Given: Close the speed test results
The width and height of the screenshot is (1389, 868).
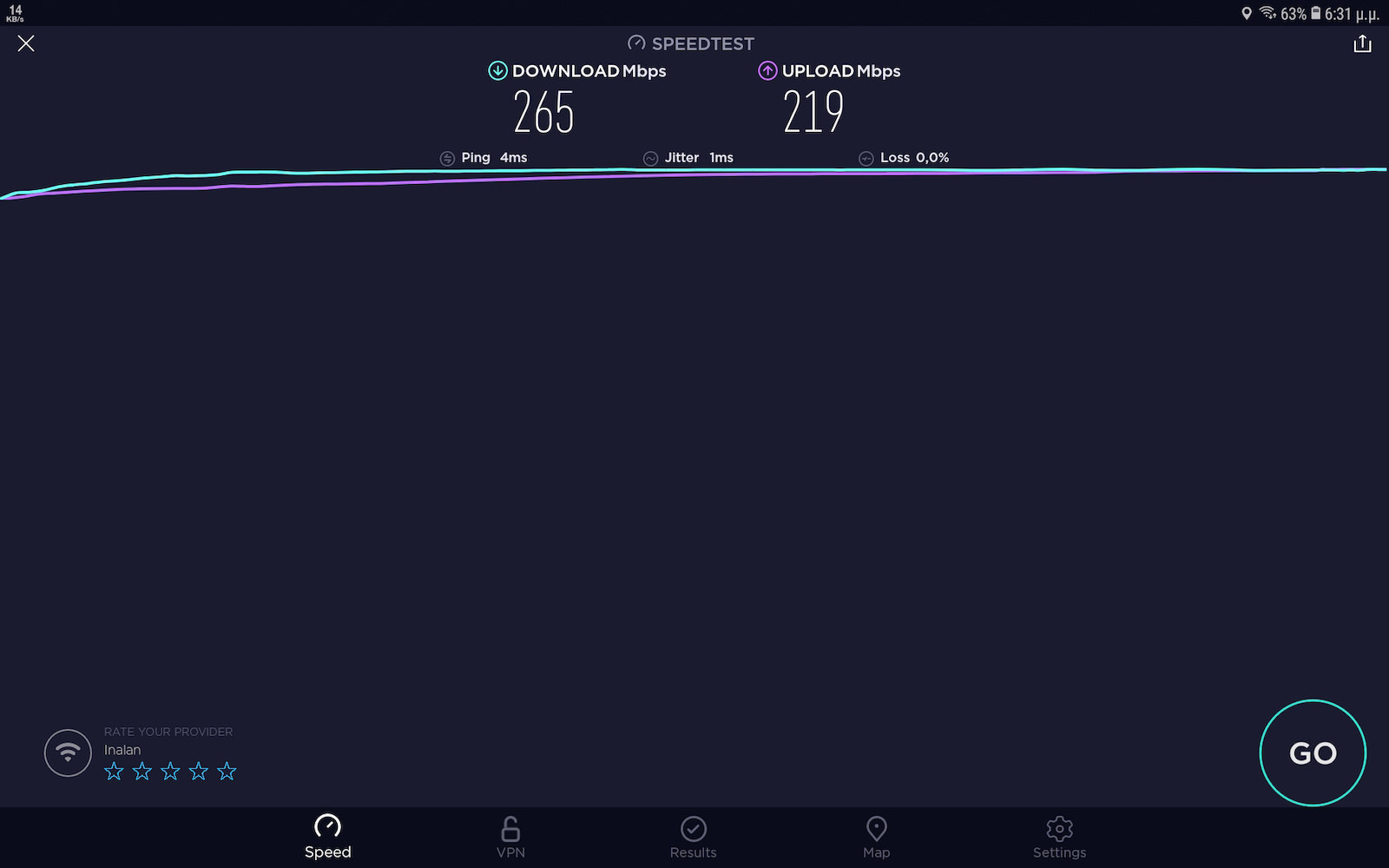Looking at the screenshot, I should (26, 43).
